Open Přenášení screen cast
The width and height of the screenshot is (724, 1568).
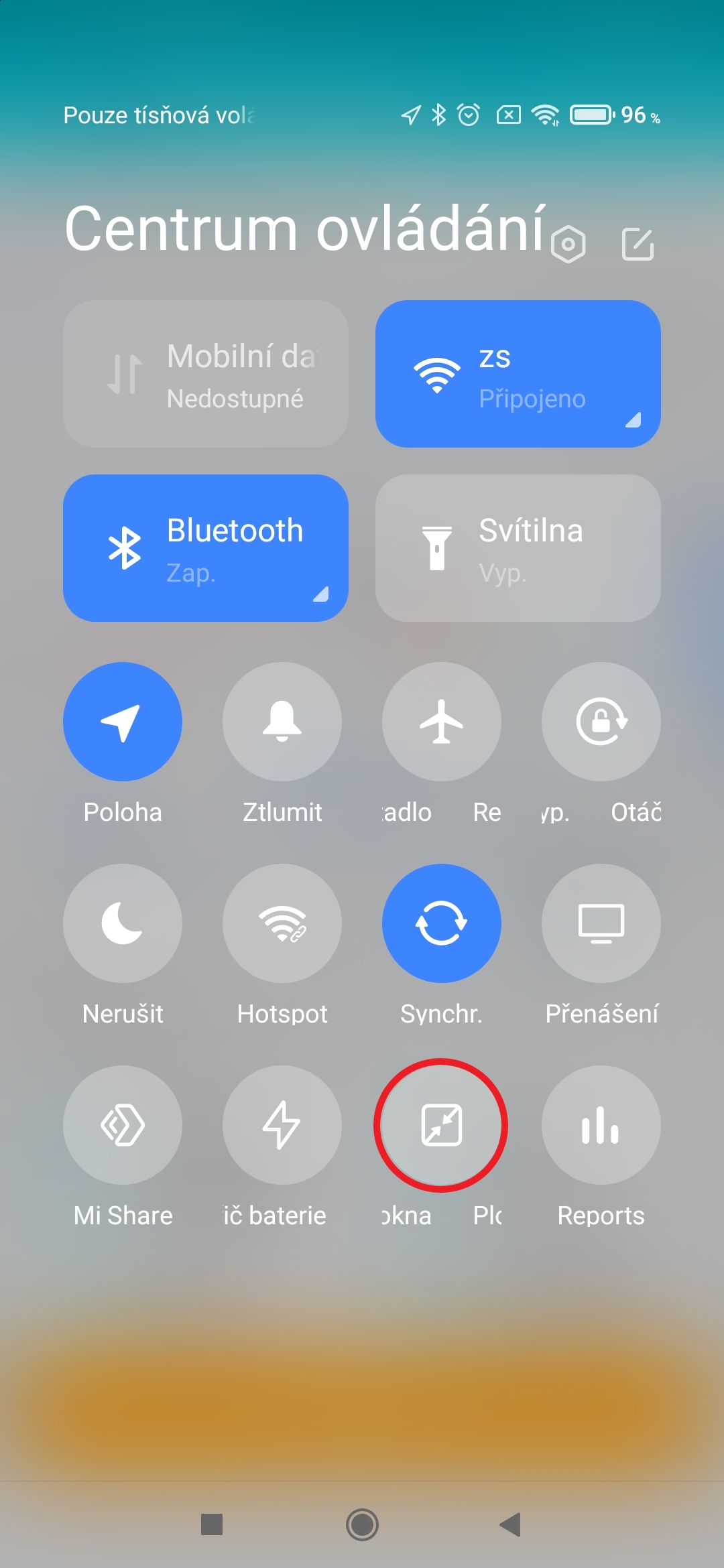pos(601,923)
